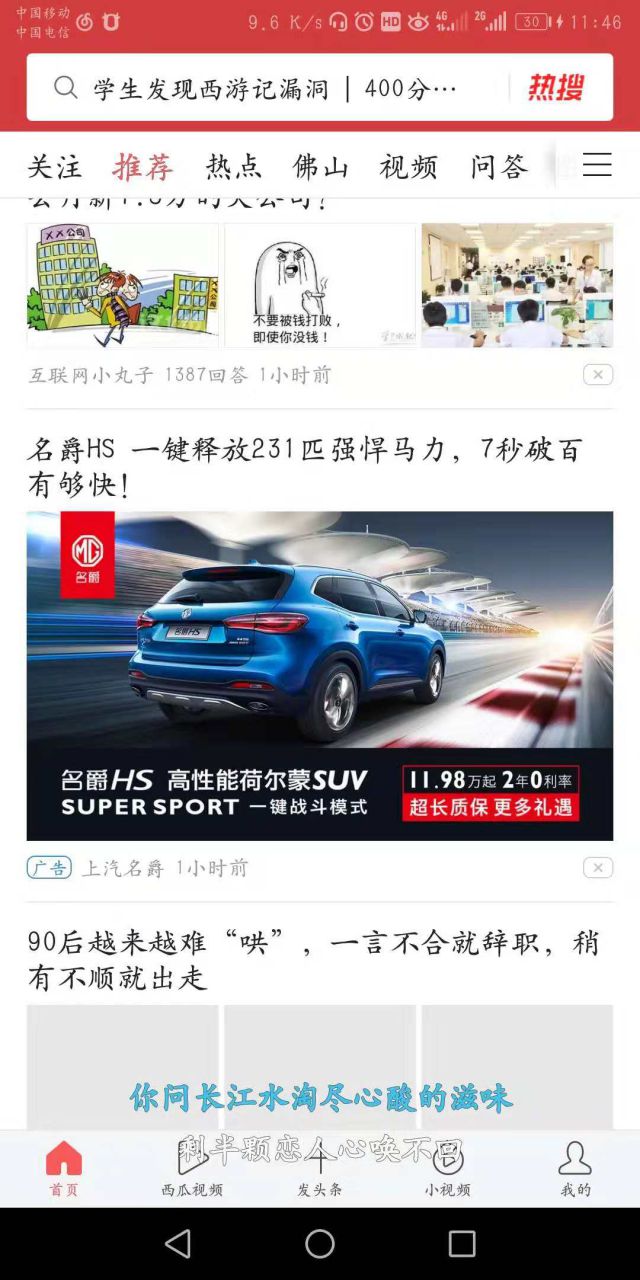
Task: Tap 发头条 to create a post
Action: (320, 1168)
